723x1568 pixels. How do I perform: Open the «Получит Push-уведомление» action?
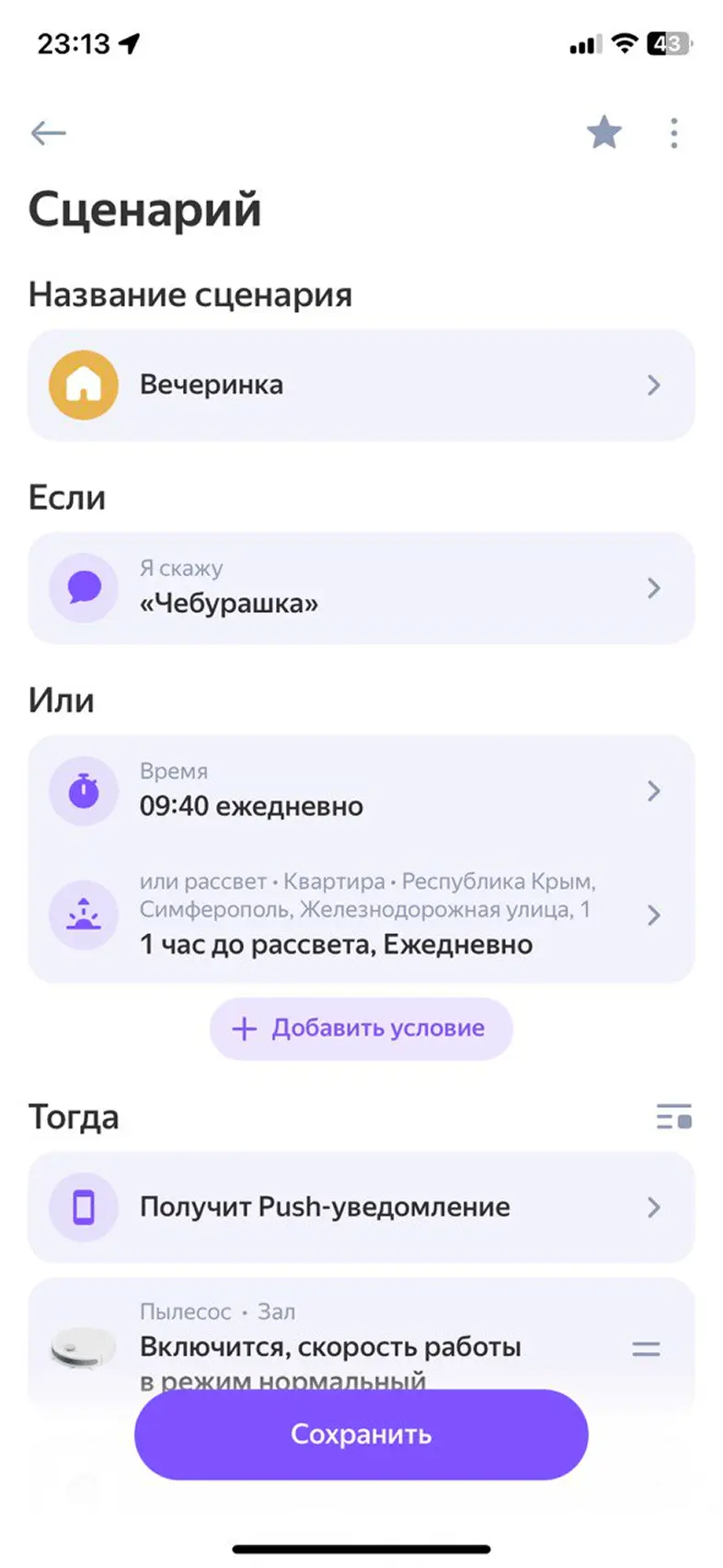pyautogui.click(x=361, y=1206)
